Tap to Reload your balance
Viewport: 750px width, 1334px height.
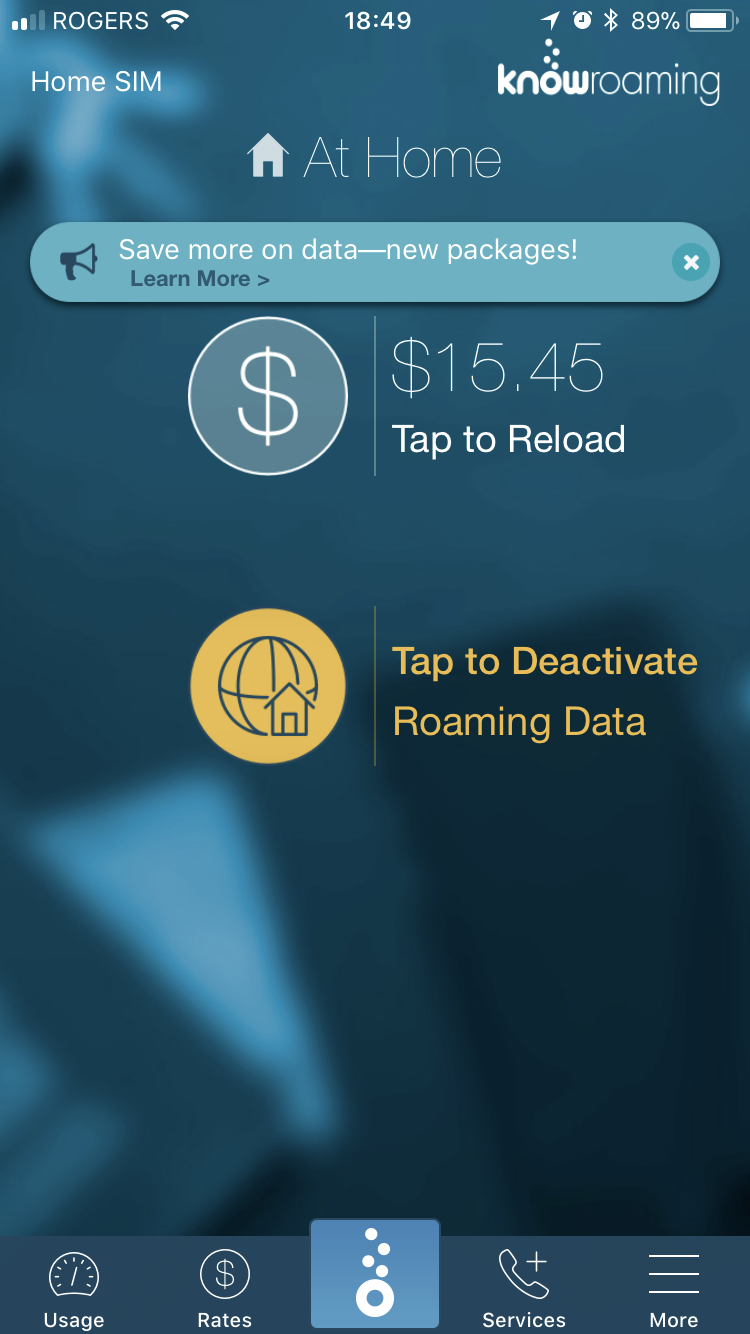(510, 439)
